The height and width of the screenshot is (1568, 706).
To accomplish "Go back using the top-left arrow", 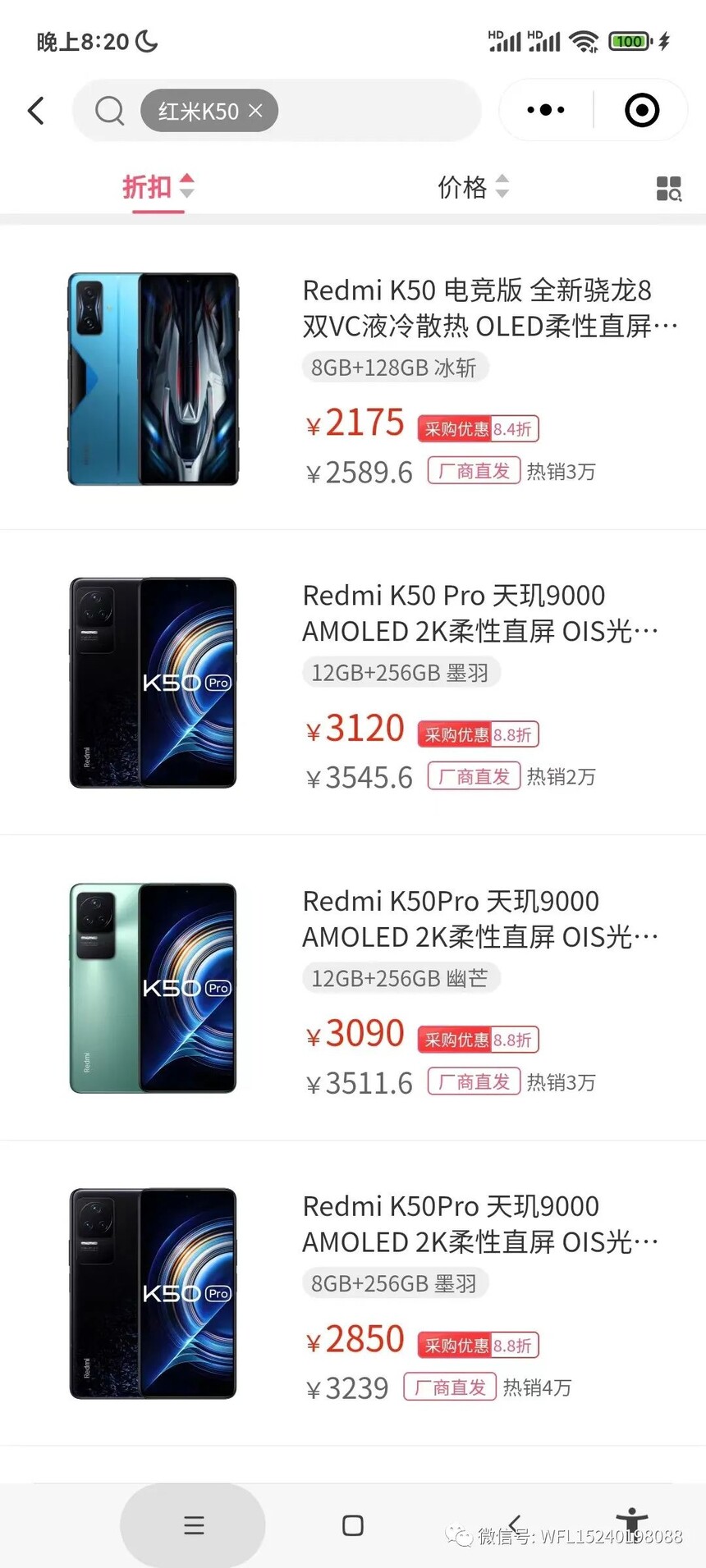I will tap(35, 111).
